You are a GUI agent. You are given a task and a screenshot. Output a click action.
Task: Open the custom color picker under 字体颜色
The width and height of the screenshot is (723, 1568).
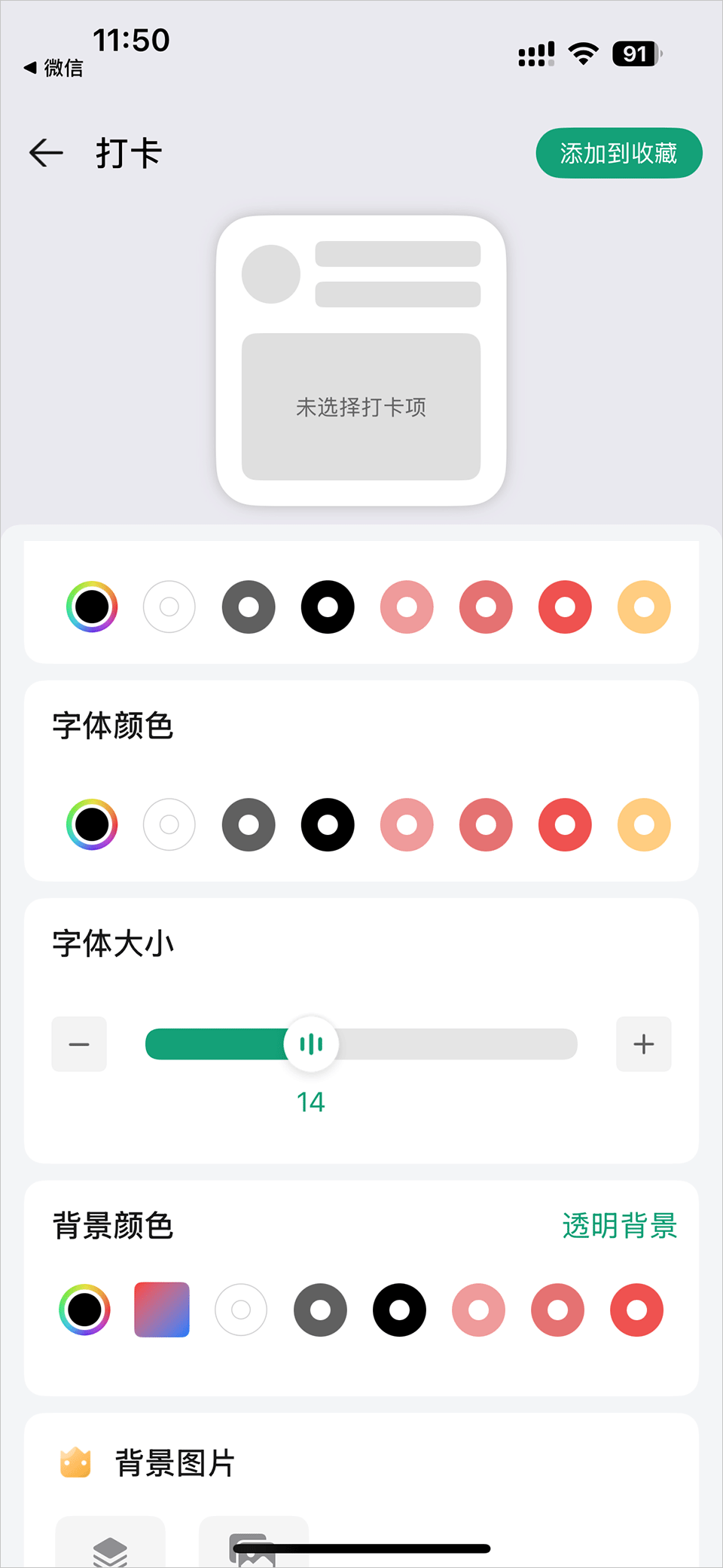[x=92, y=824]
